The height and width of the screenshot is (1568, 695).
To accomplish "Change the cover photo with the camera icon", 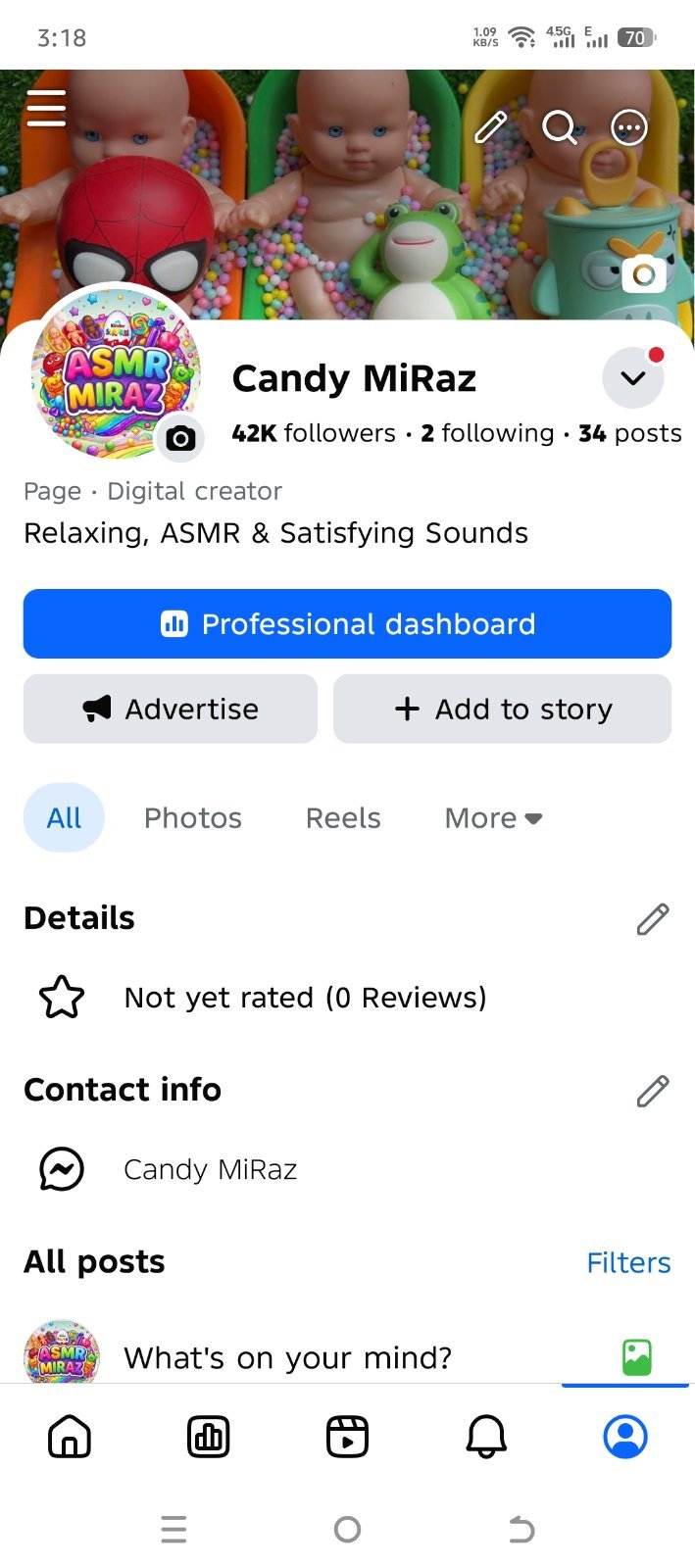I will click(644, 273).
